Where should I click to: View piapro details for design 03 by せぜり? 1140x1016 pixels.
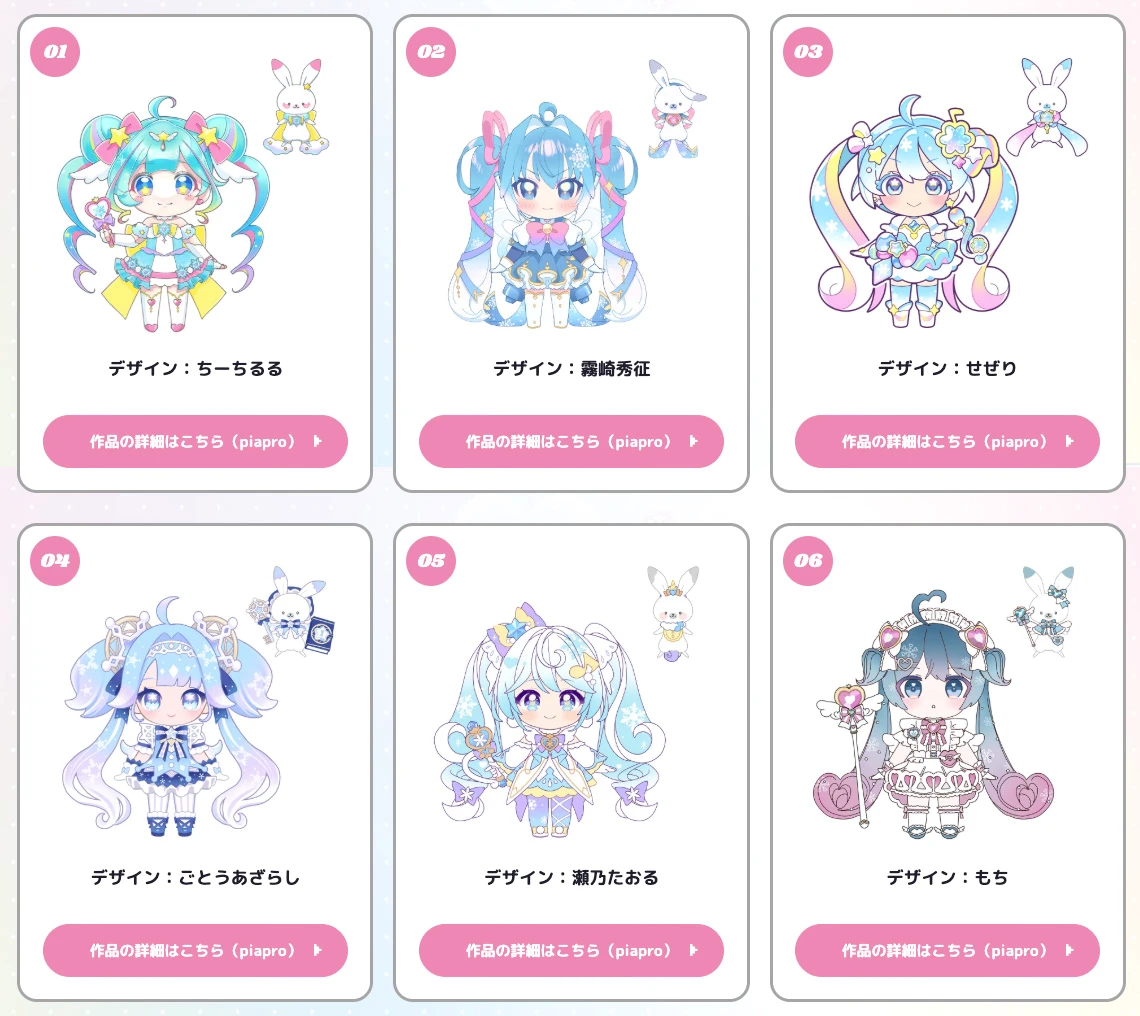click(x=947, y=441)
